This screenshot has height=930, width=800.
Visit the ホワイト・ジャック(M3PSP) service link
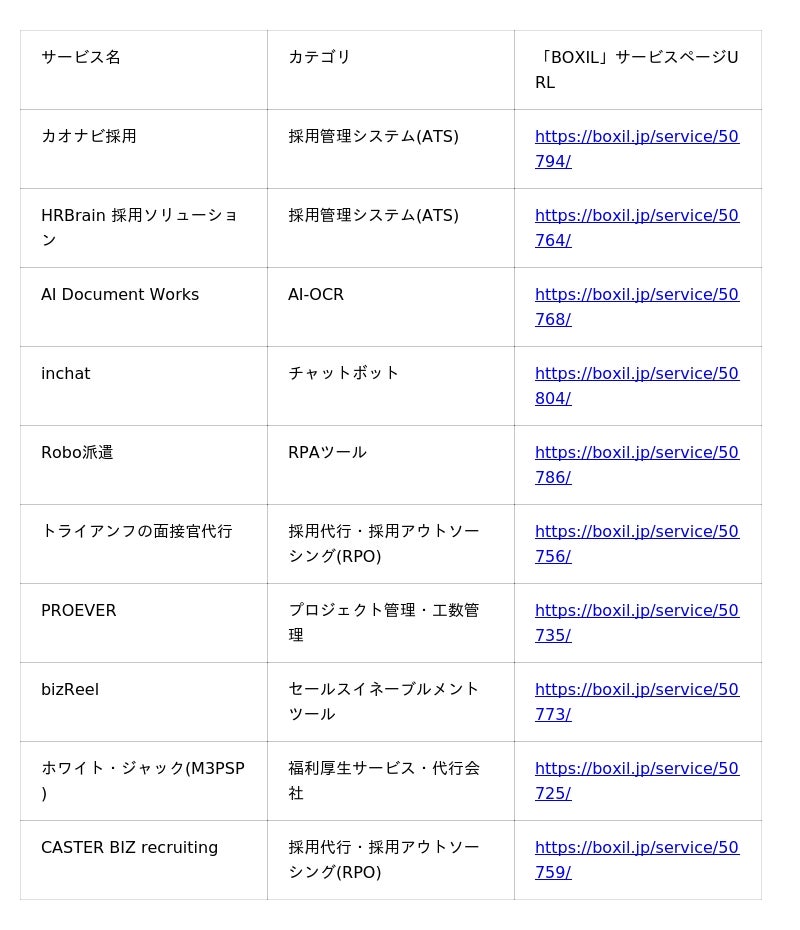click(636, 769)
